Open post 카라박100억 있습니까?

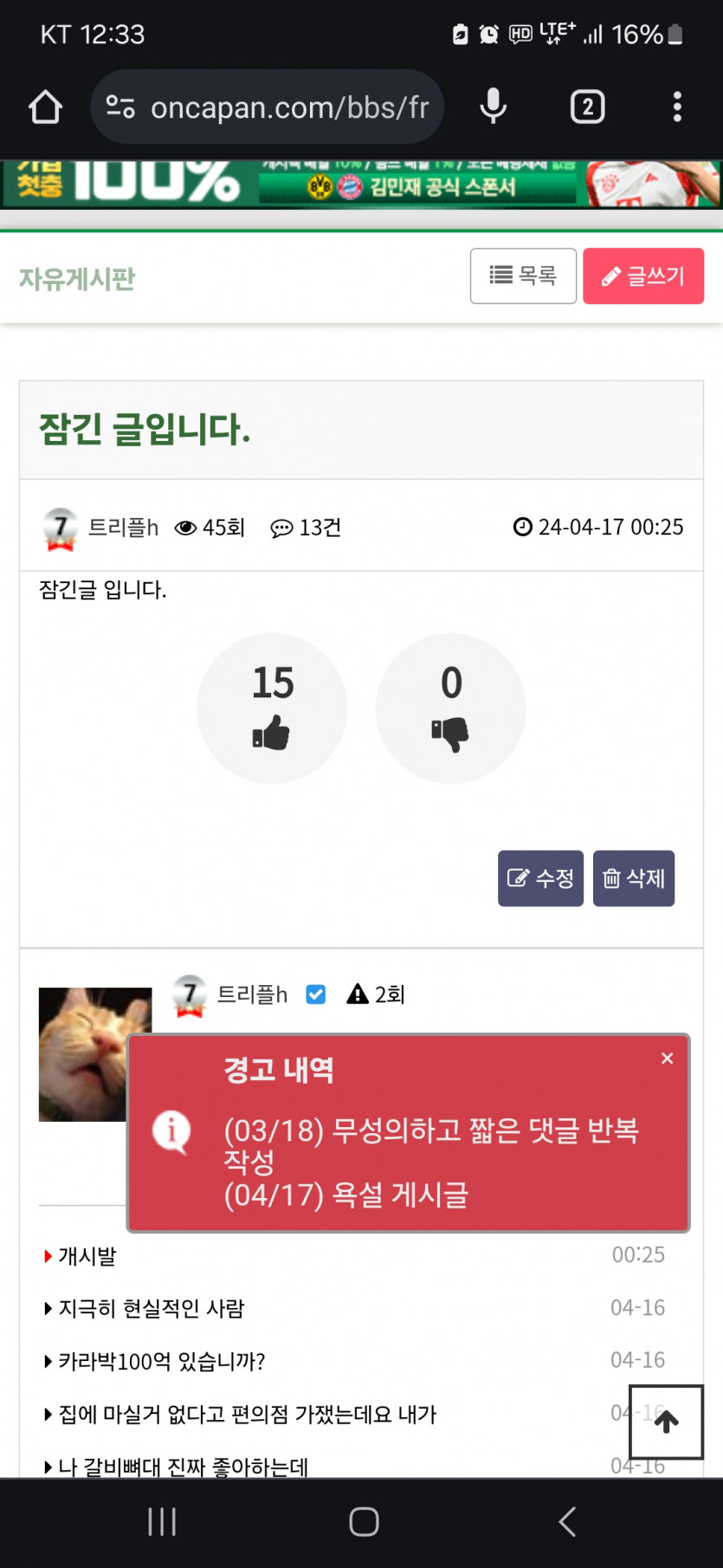point(161,1361)
